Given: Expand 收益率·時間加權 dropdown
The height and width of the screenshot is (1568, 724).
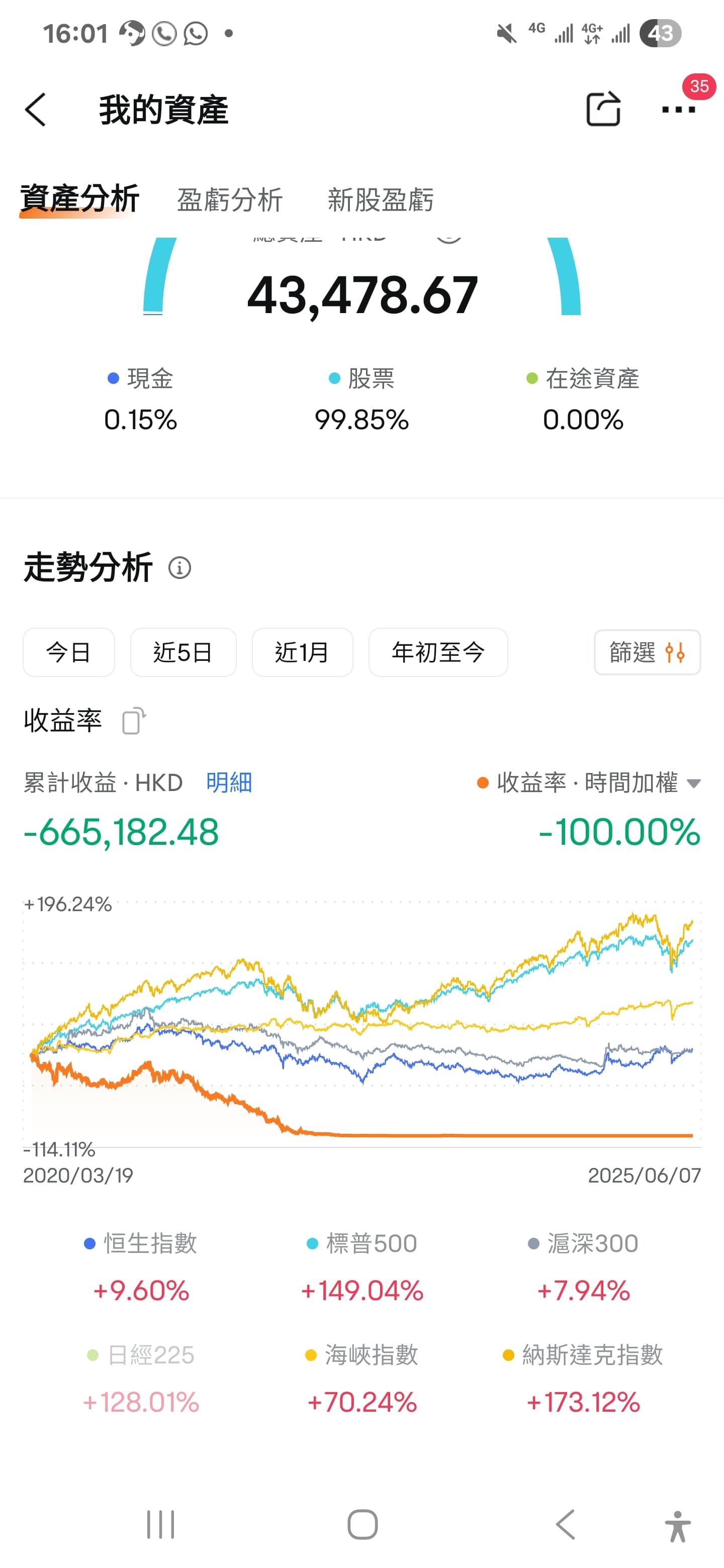Looking at the screenshot, I should coord(589,782).
